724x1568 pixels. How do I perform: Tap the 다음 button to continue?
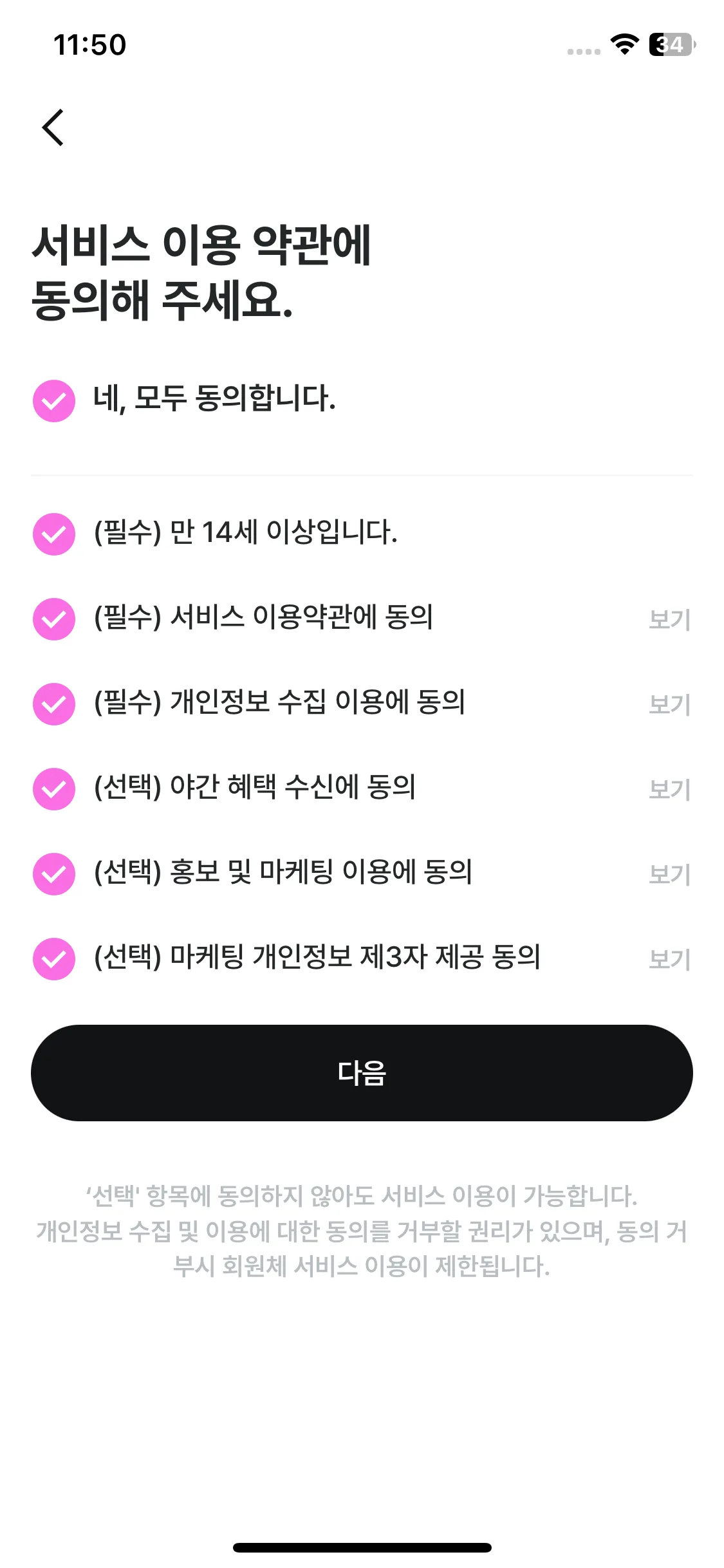pyautogui.click(x=362, y=1073)
